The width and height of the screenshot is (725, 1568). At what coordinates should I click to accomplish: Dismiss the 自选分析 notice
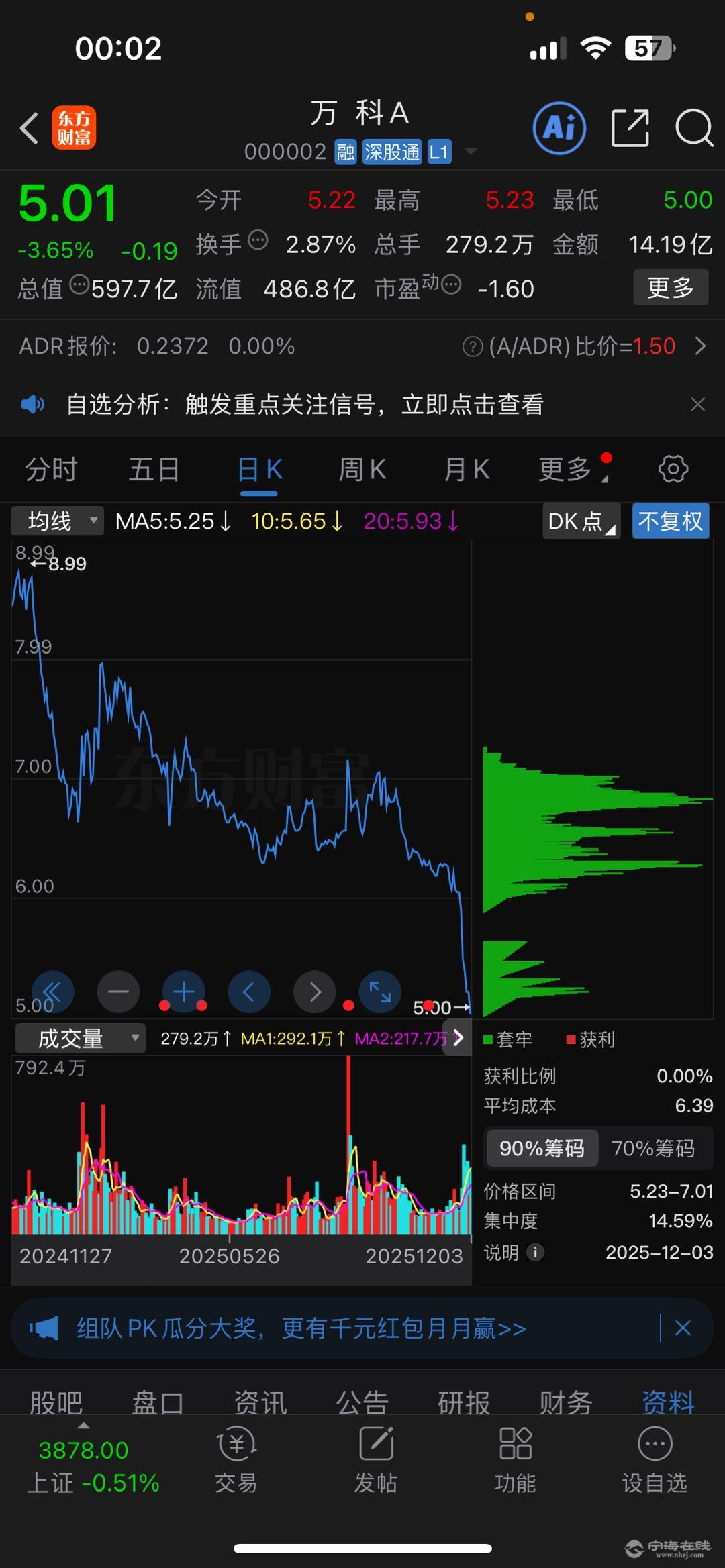pyautogui.click(x=697, y=405)
